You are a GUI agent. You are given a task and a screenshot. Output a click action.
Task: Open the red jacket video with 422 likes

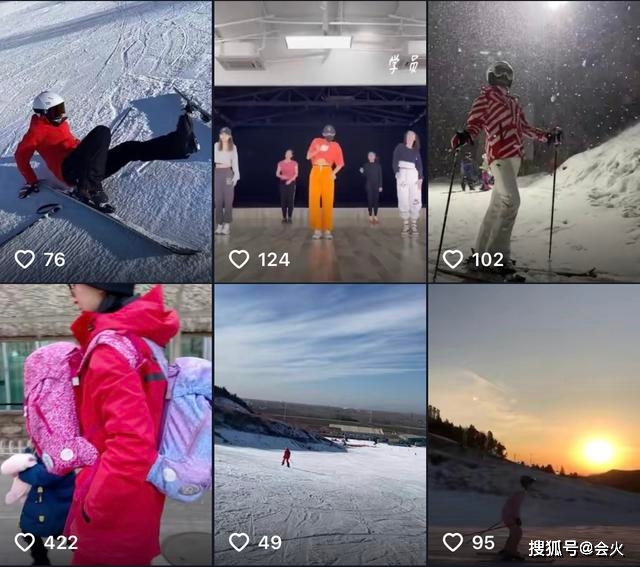coord(105,425)
